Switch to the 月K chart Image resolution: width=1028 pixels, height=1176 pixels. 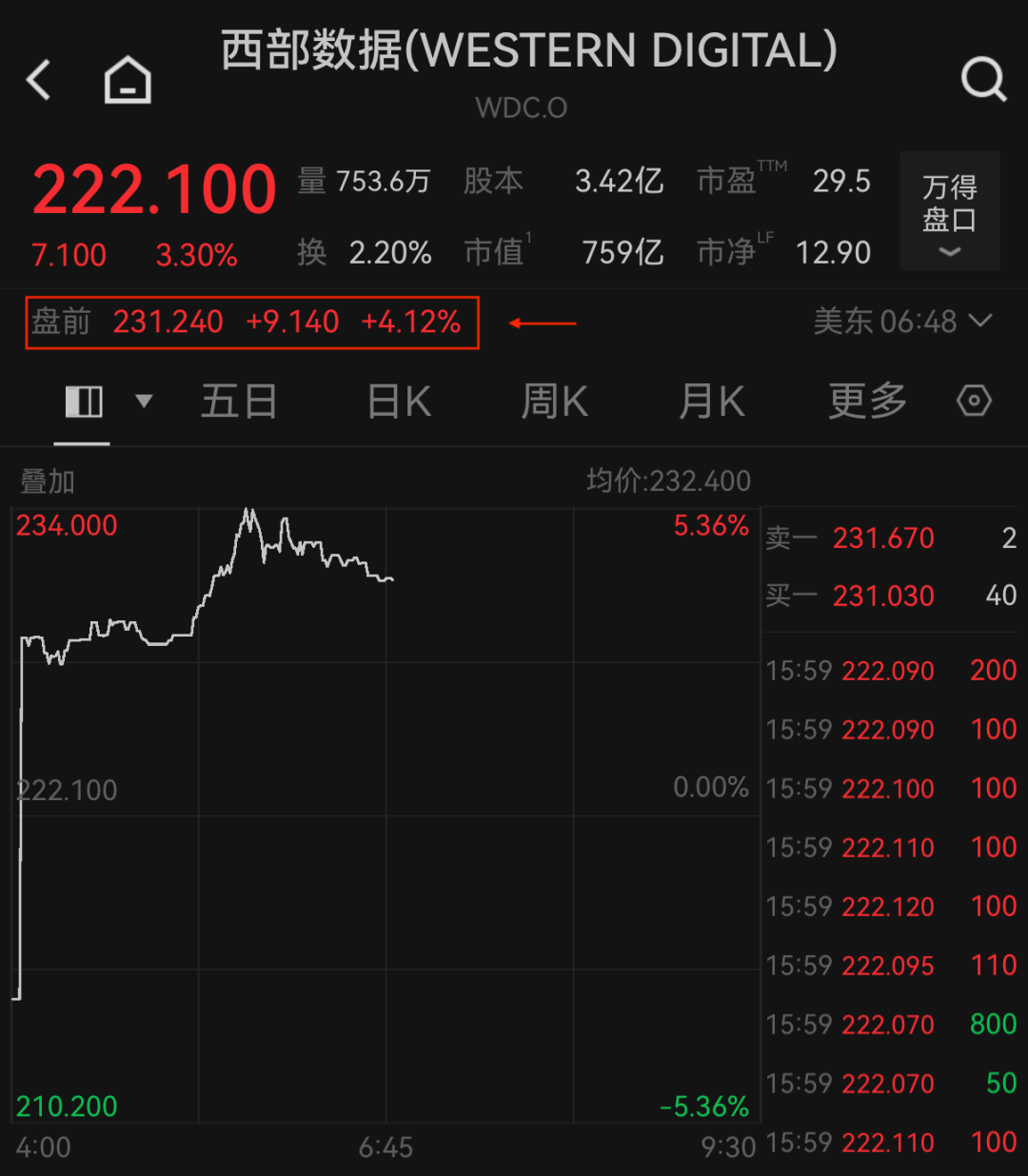point(711,402)
